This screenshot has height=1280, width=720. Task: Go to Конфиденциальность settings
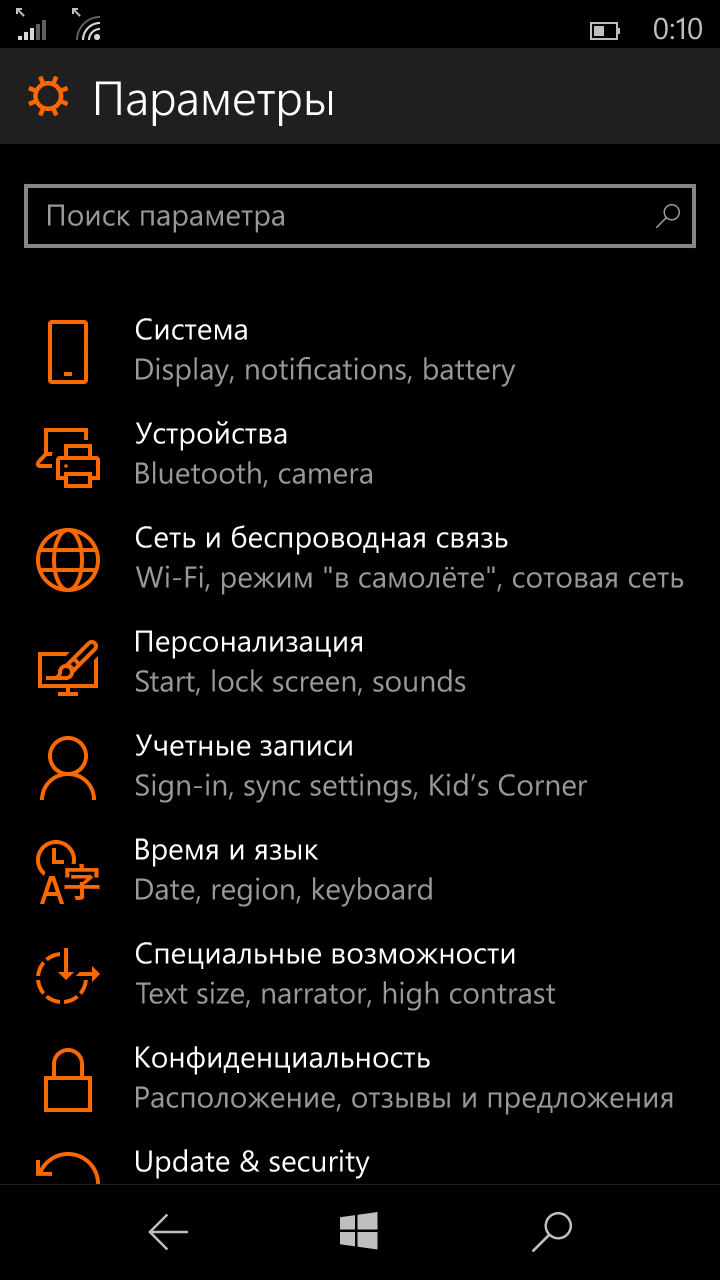pyautogui.click(x=404, y=1078)
